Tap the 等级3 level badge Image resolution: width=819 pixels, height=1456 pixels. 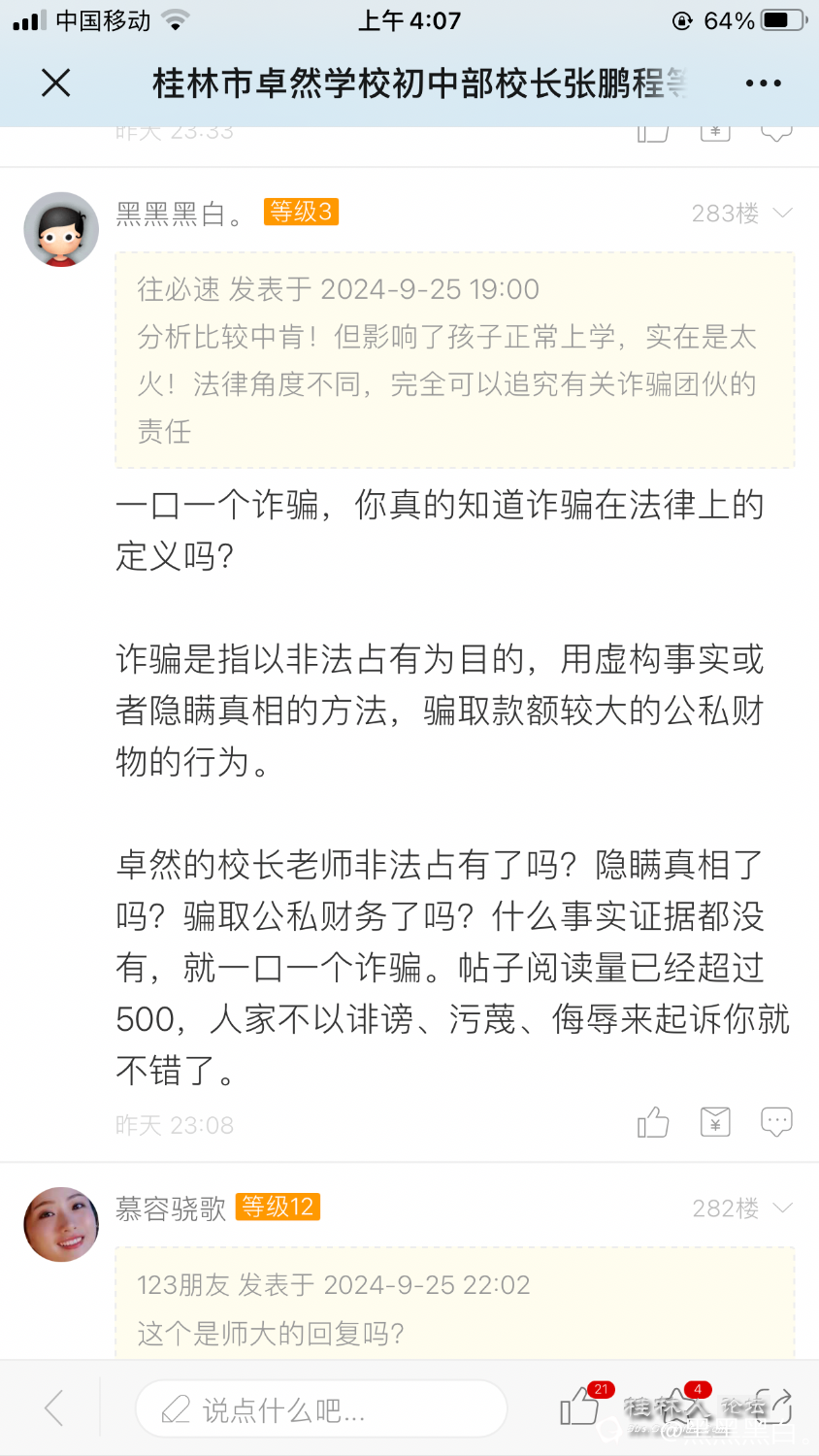pyautogui.click(x=300, y=212)
